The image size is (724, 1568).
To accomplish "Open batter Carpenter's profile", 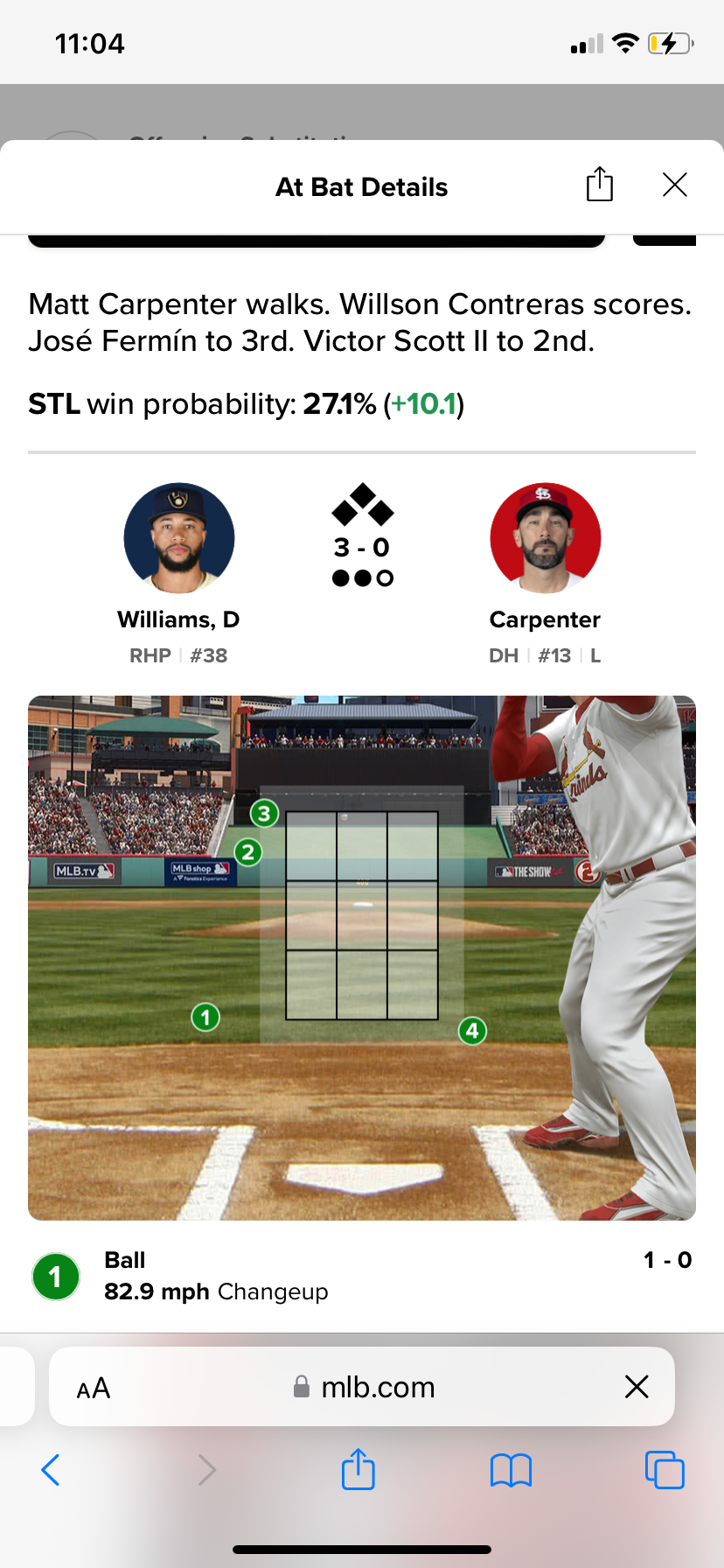I will [545, 538].
